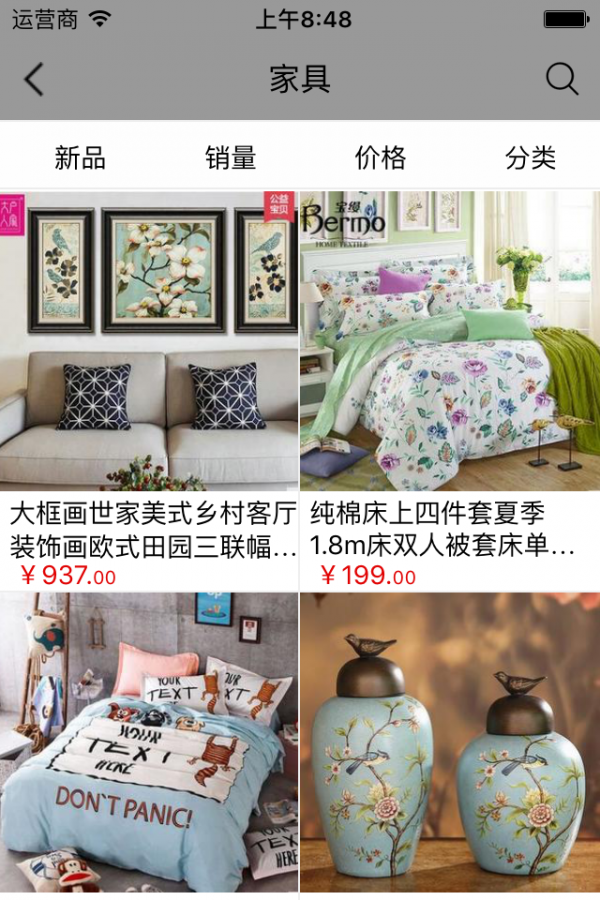
Task: Switch to the 新品 tab
Action: tap(80, 157)
